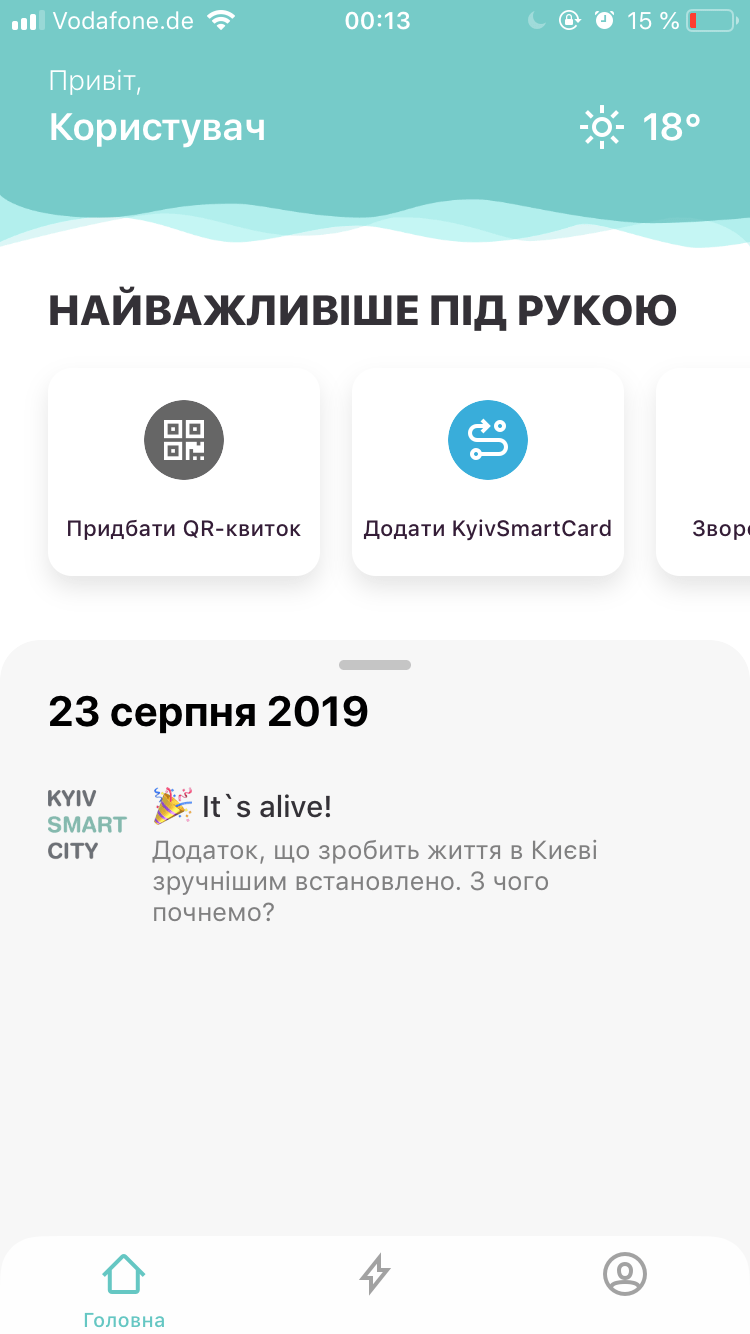Select the Додати KyivSmartCard card
Viewport: 750px width, 1334px height.
click(488, 471)
